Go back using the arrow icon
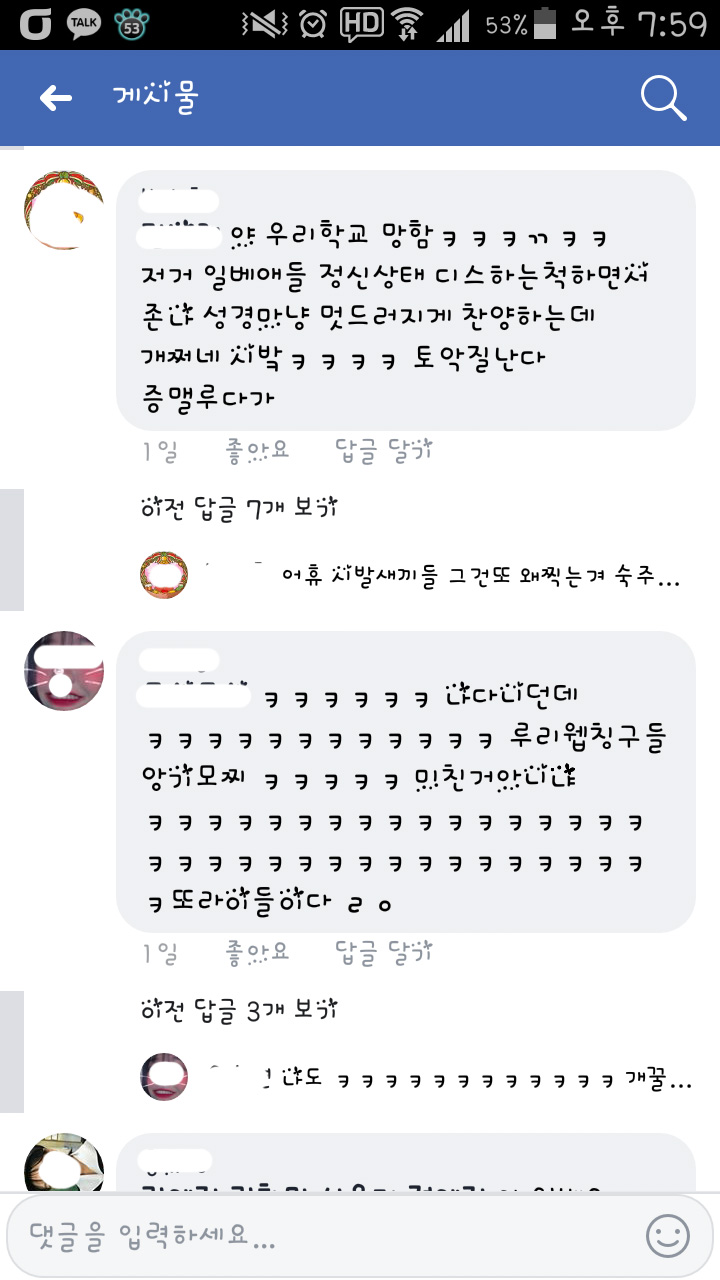 click(x=55, y=97)
